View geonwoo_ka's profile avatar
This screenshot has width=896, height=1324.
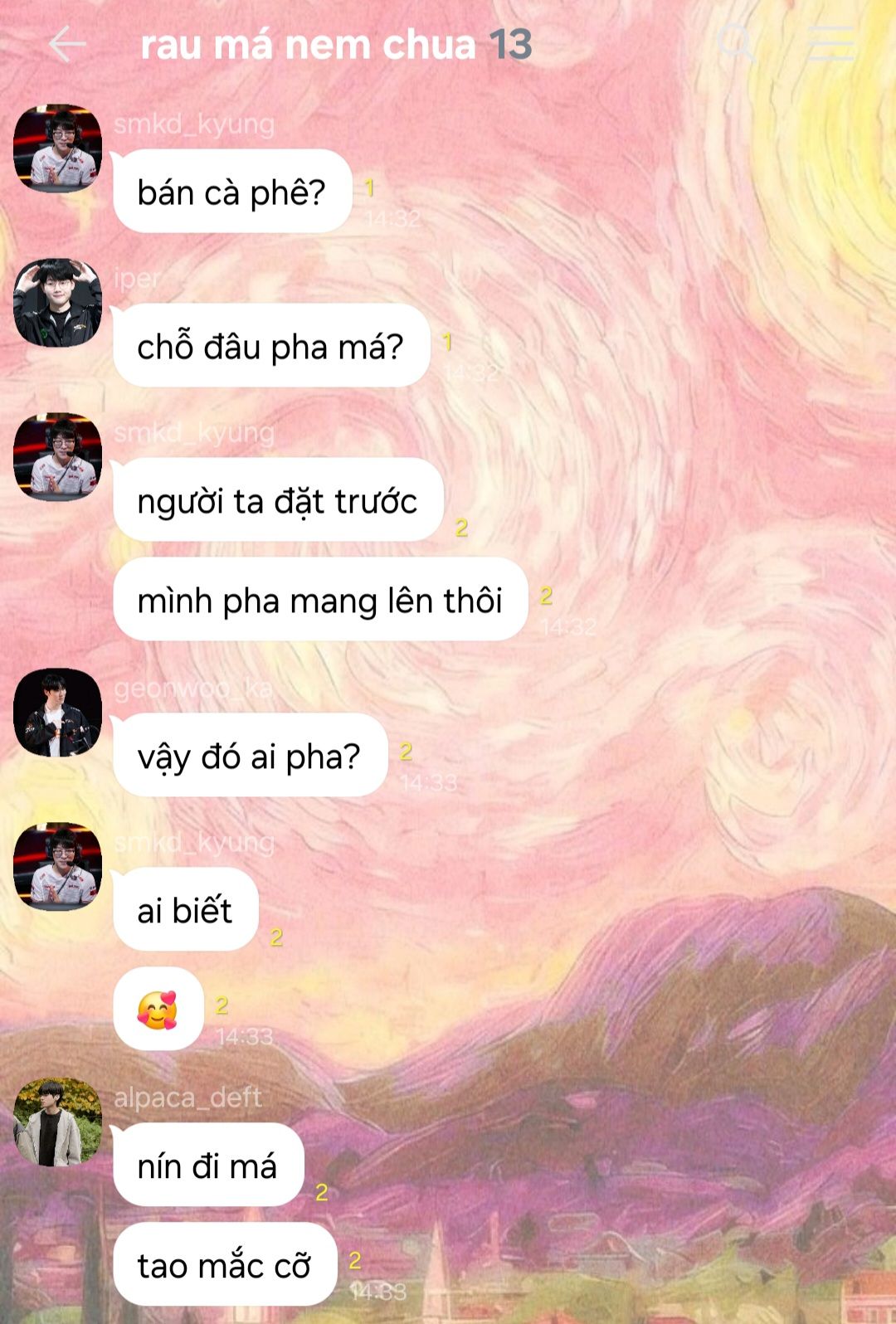click(x=57, y=713)
